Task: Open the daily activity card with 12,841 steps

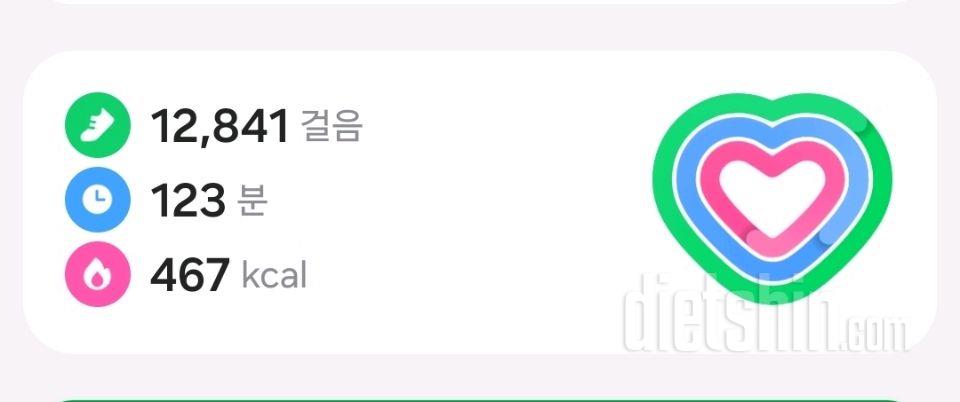Action: [x=478, y=203]
